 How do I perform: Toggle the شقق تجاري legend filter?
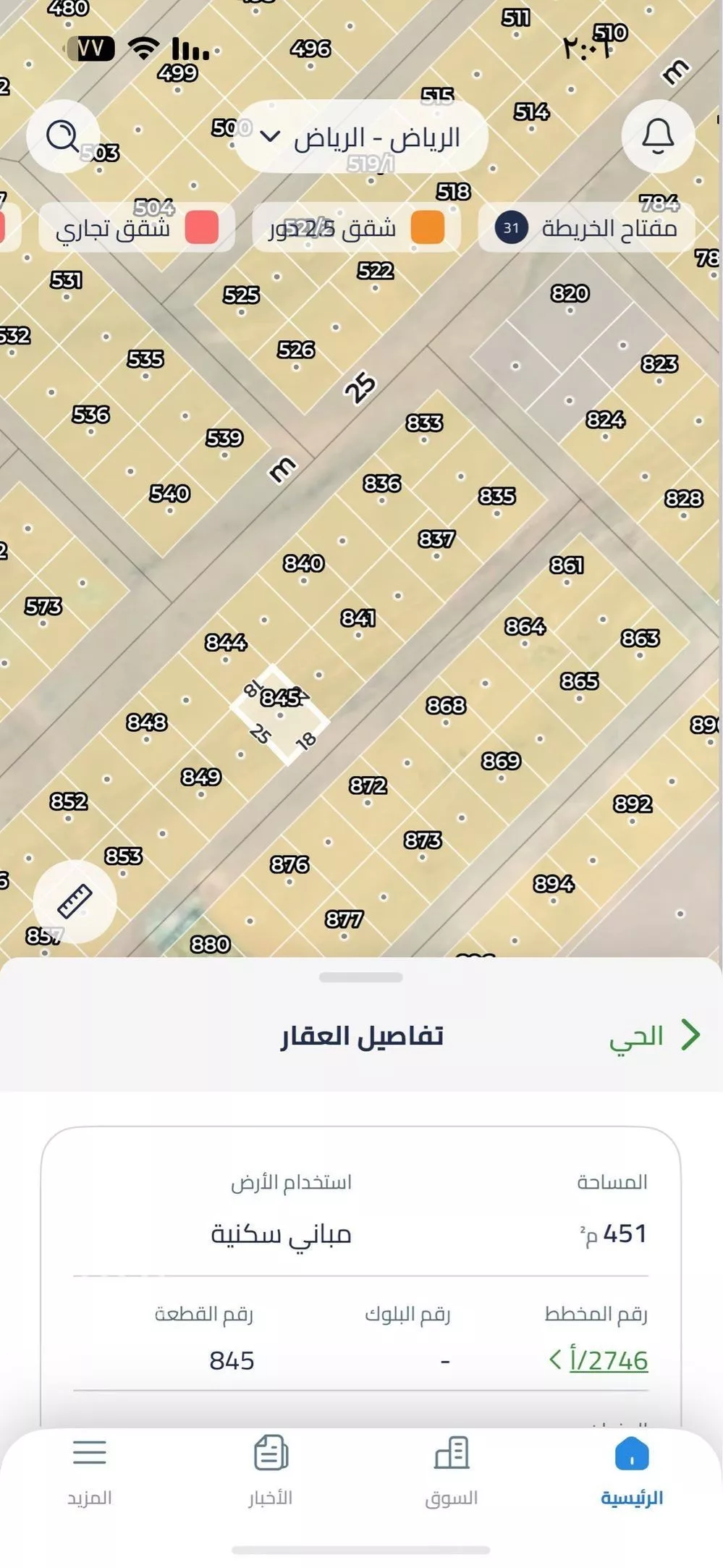click(134, 227)
